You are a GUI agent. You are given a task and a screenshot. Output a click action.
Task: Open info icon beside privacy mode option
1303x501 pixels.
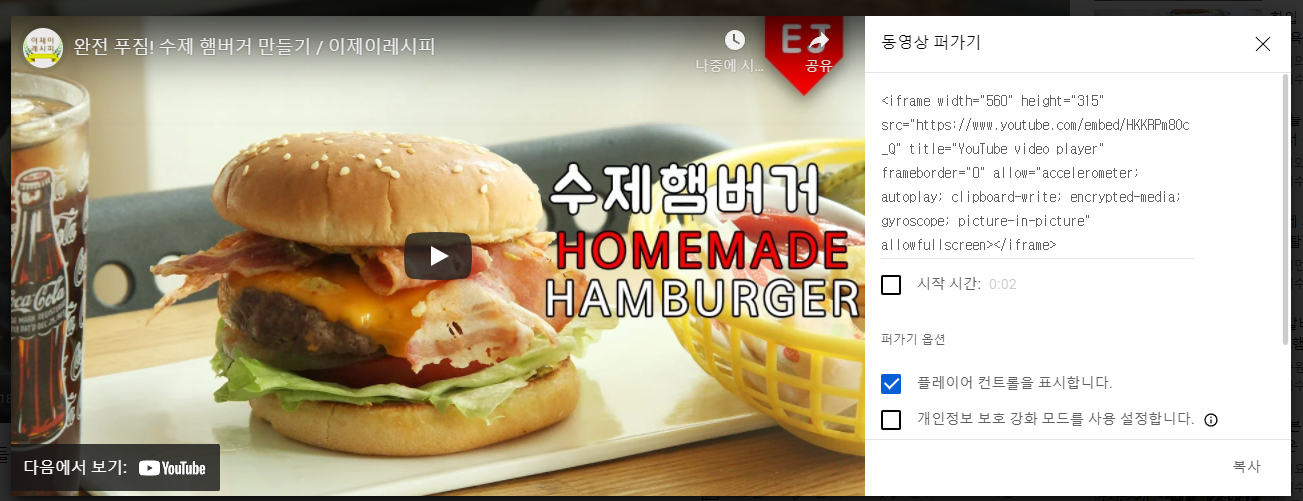pos(1211,420)
